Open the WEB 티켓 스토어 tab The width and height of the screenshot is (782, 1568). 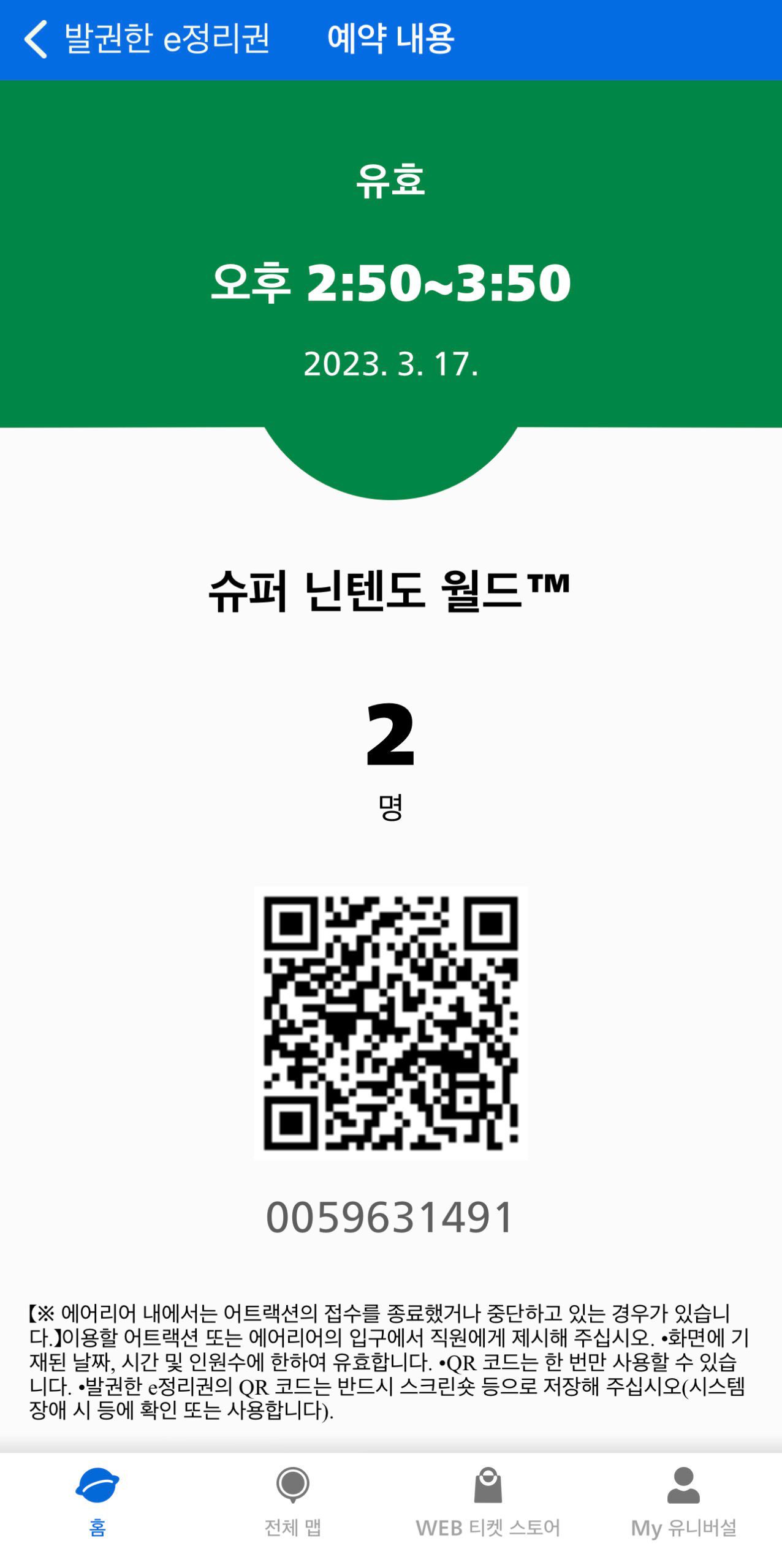click(488, 1502)
